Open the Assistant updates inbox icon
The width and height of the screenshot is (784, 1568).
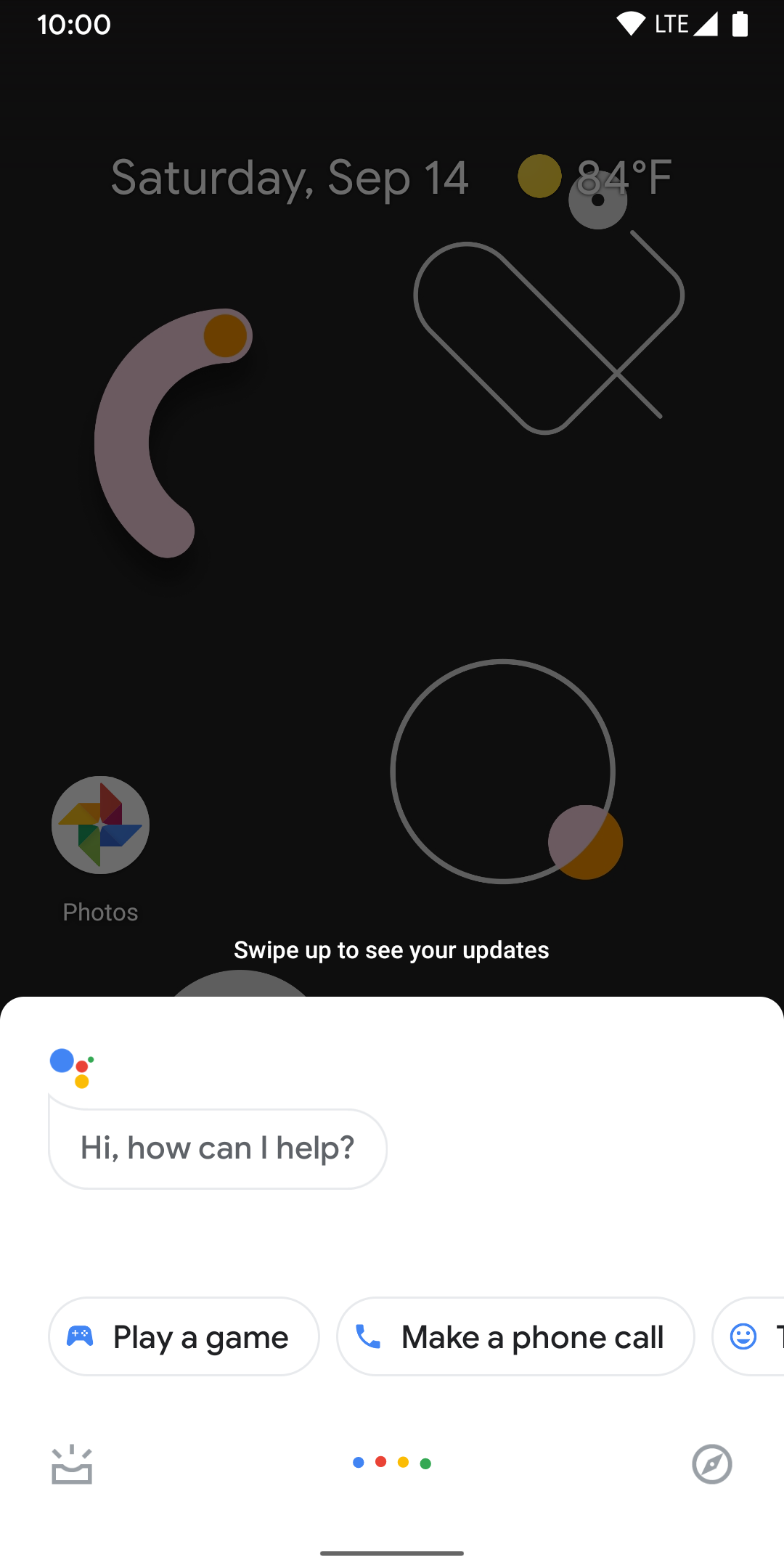(x=72, y=1465)
